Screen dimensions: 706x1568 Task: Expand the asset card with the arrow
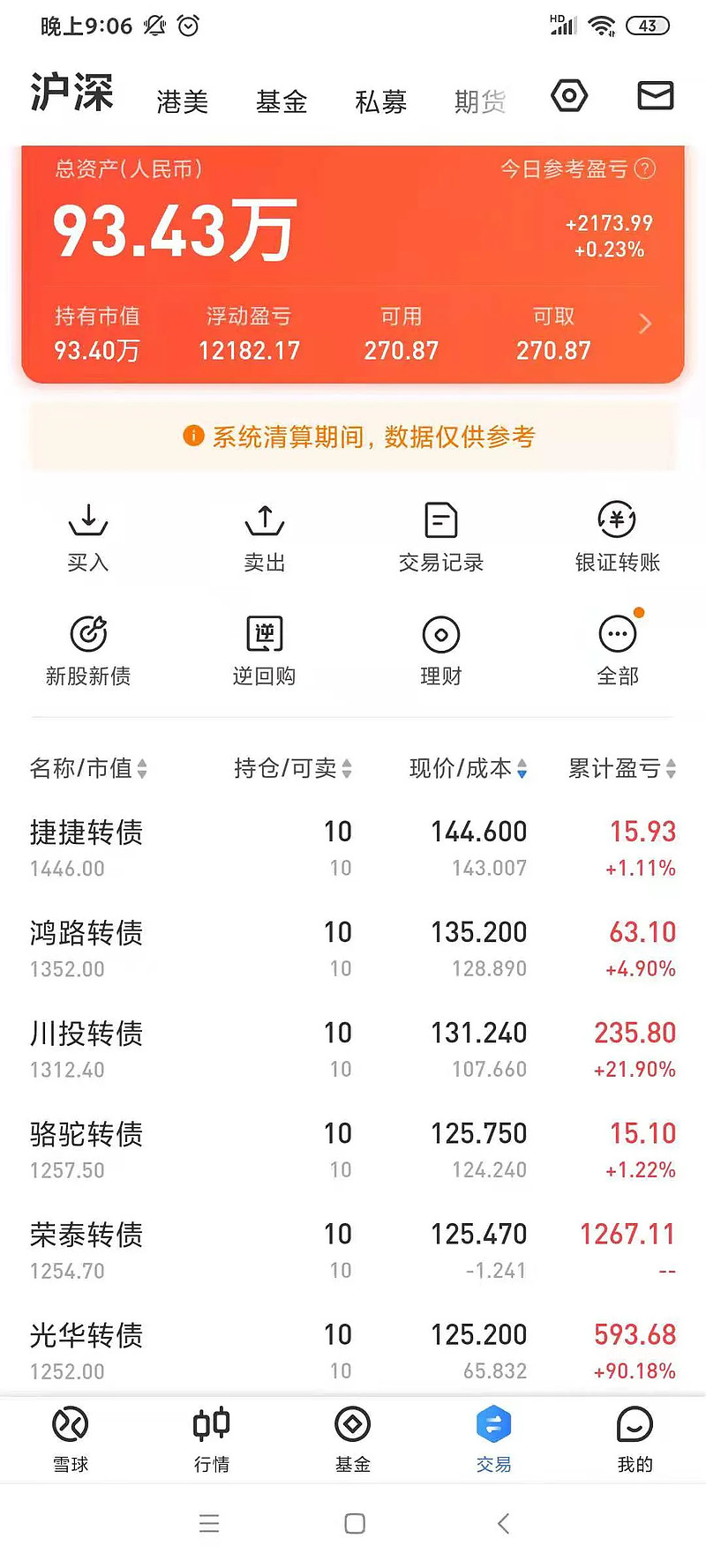pyautogui.click(x=645, y=324)
